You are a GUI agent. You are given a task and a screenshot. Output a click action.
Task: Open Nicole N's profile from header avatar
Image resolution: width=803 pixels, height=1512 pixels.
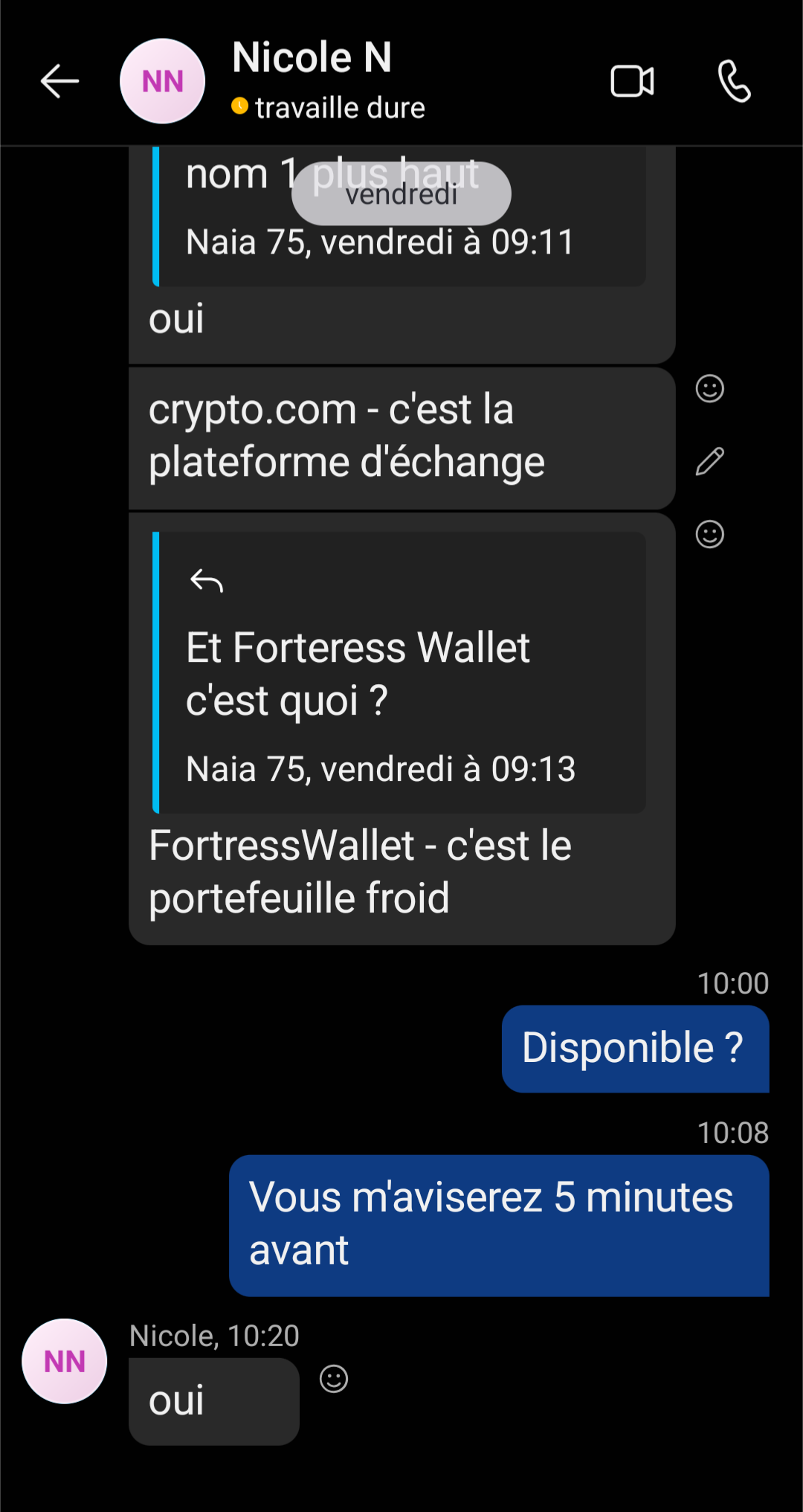click(x=162, y=81)
